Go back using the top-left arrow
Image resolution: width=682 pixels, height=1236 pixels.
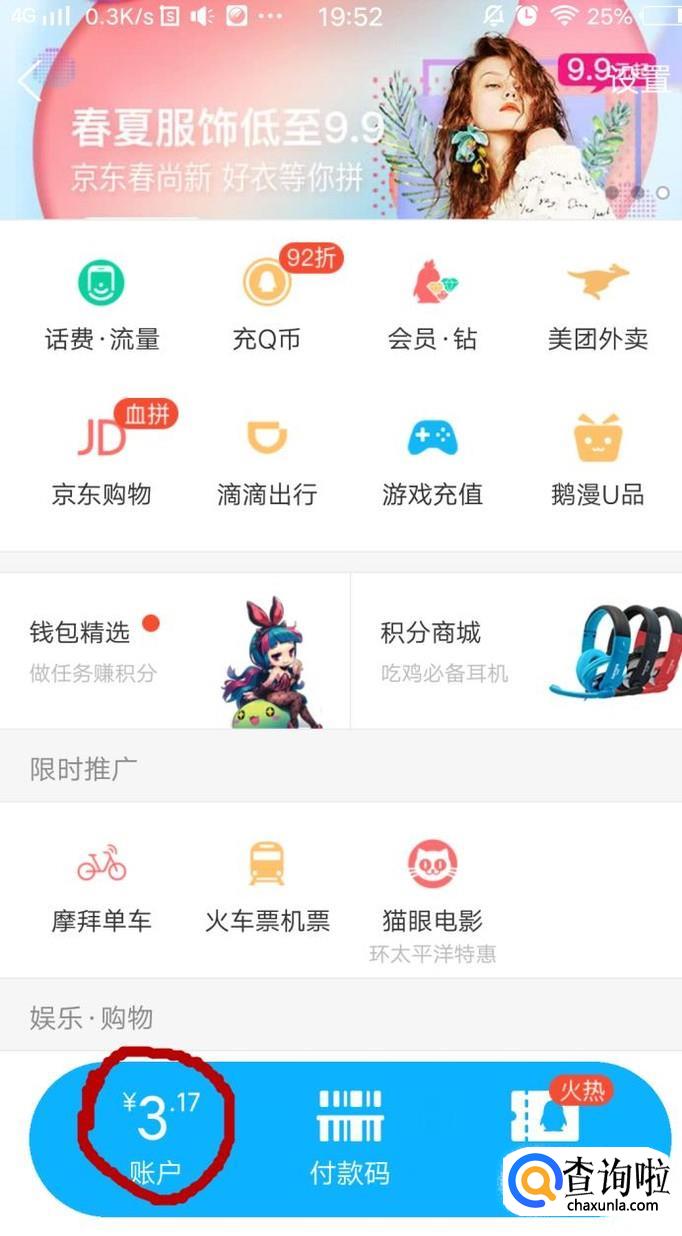(x=30, y=80)
